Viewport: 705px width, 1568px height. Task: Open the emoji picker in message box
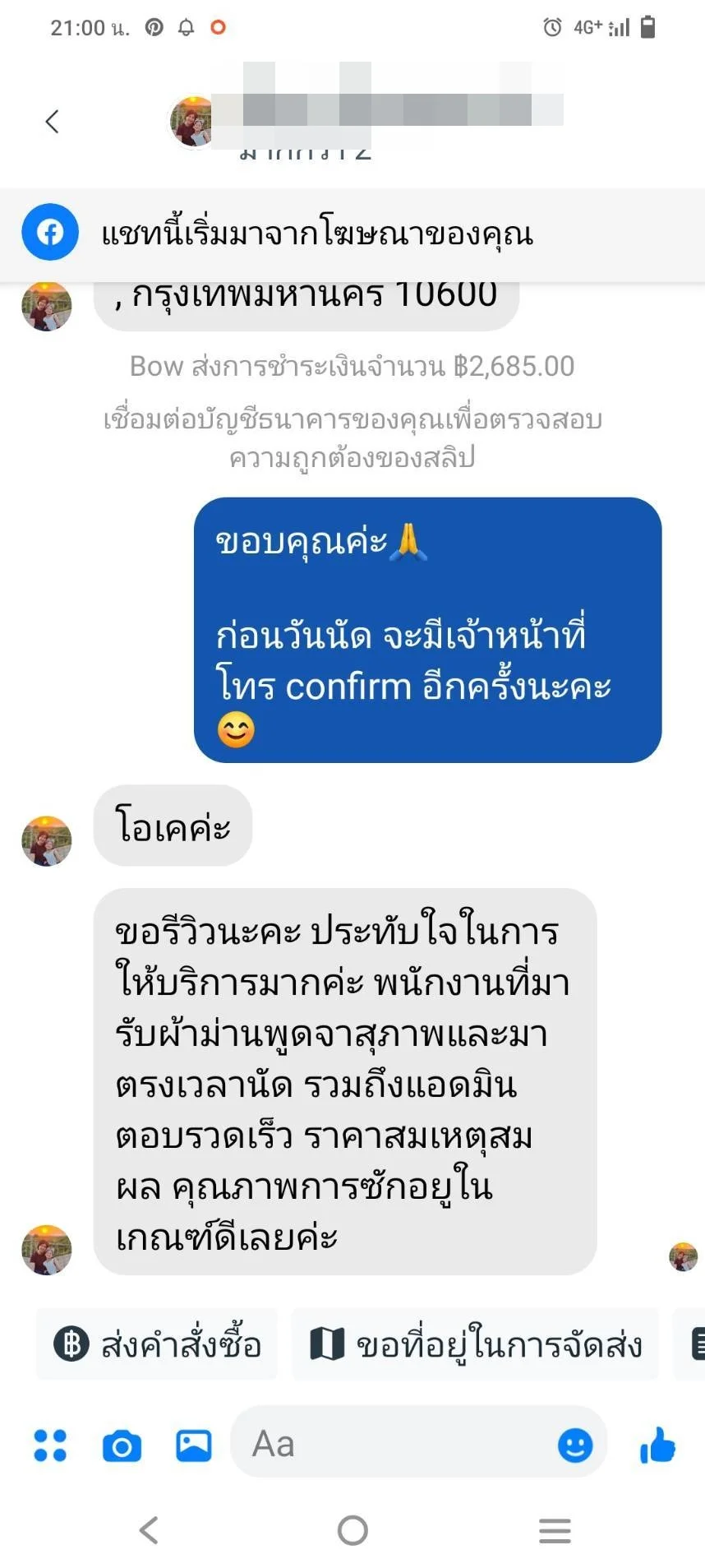coord(575,1445)
